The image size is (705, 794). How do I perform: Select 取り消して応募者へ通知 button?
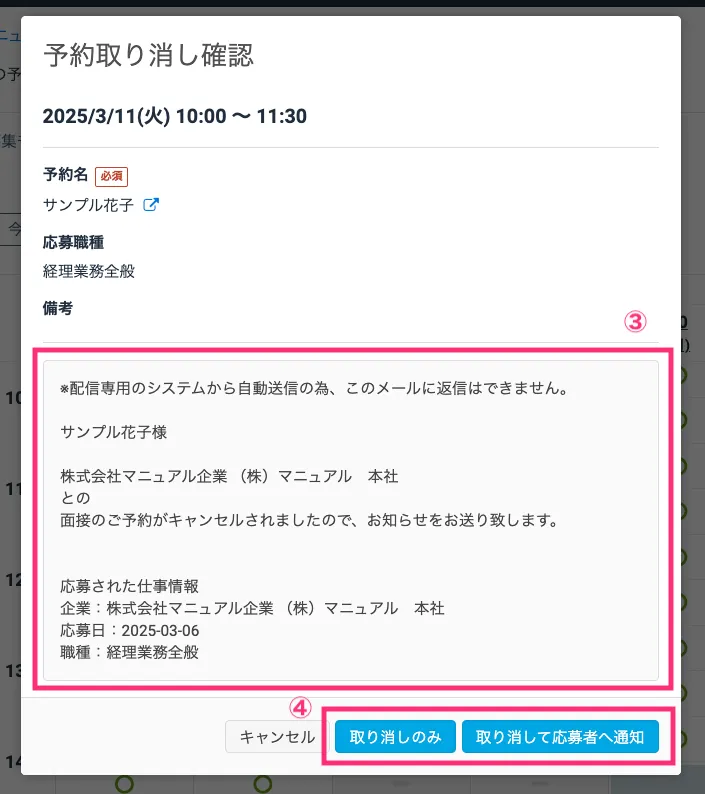click(x=560, y=737)
